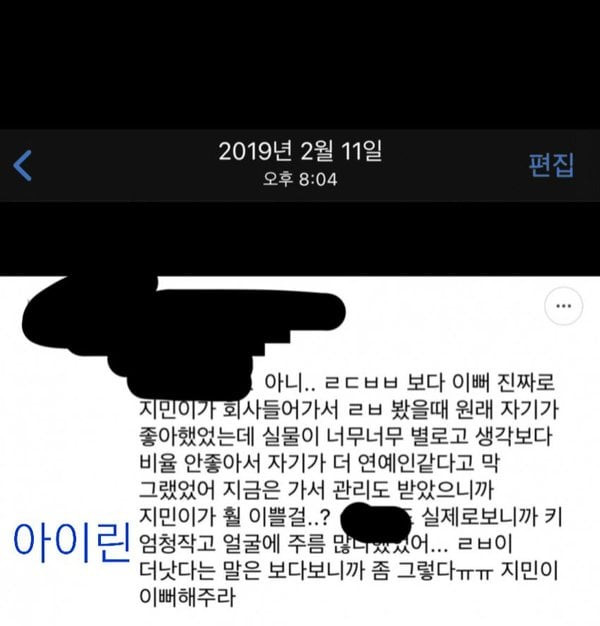Open the 편집 edit mode

click(551, 165)
